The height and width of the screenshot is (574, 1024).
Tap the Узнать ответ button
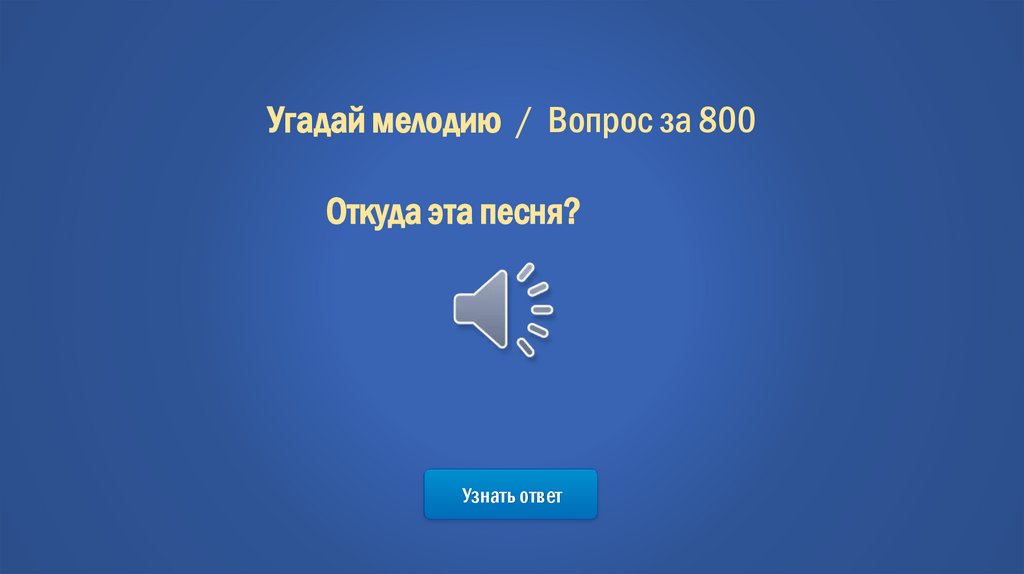511,495
